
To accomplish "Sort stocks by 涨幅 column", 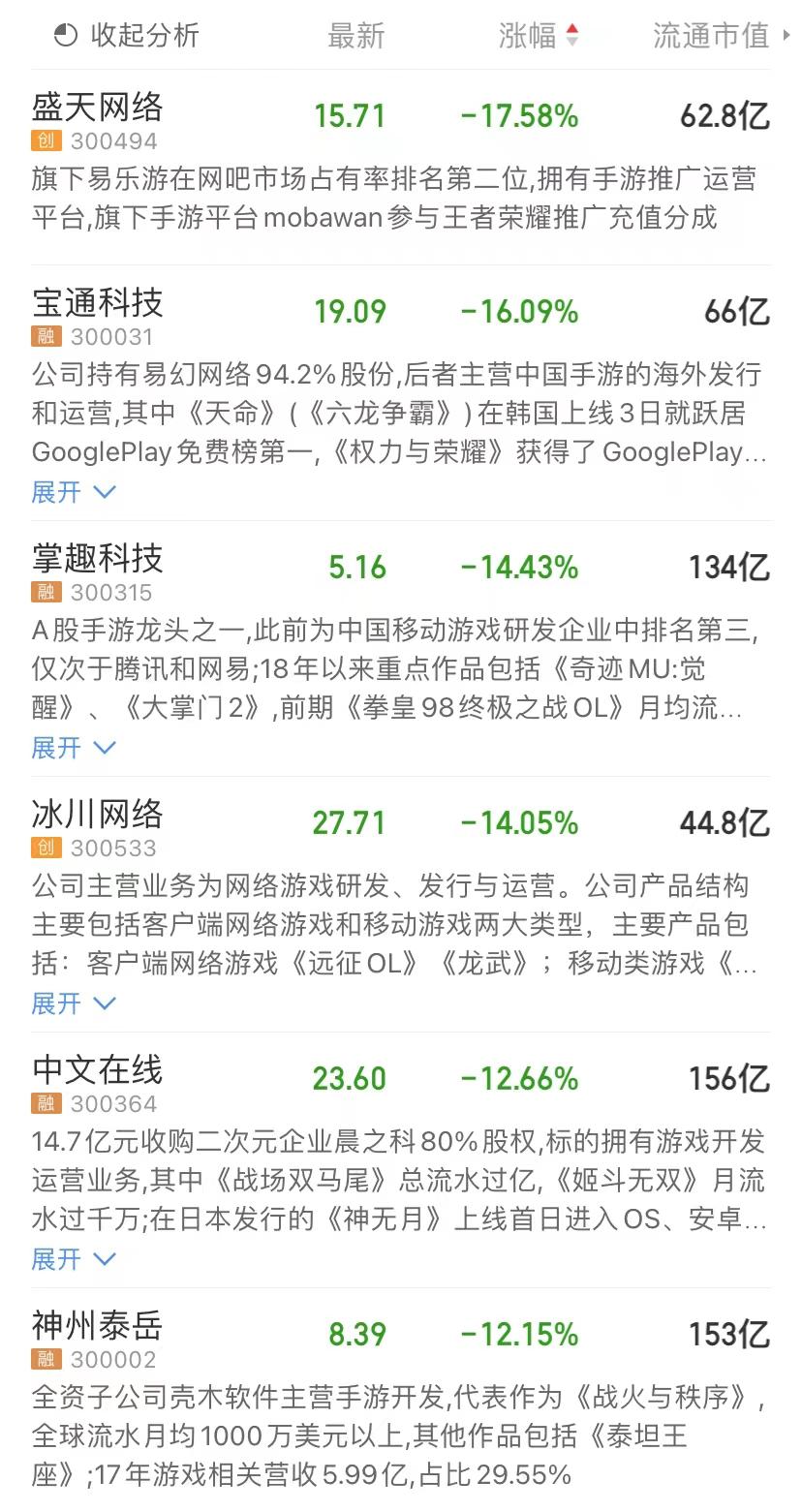I will click(x=539, y=36).
